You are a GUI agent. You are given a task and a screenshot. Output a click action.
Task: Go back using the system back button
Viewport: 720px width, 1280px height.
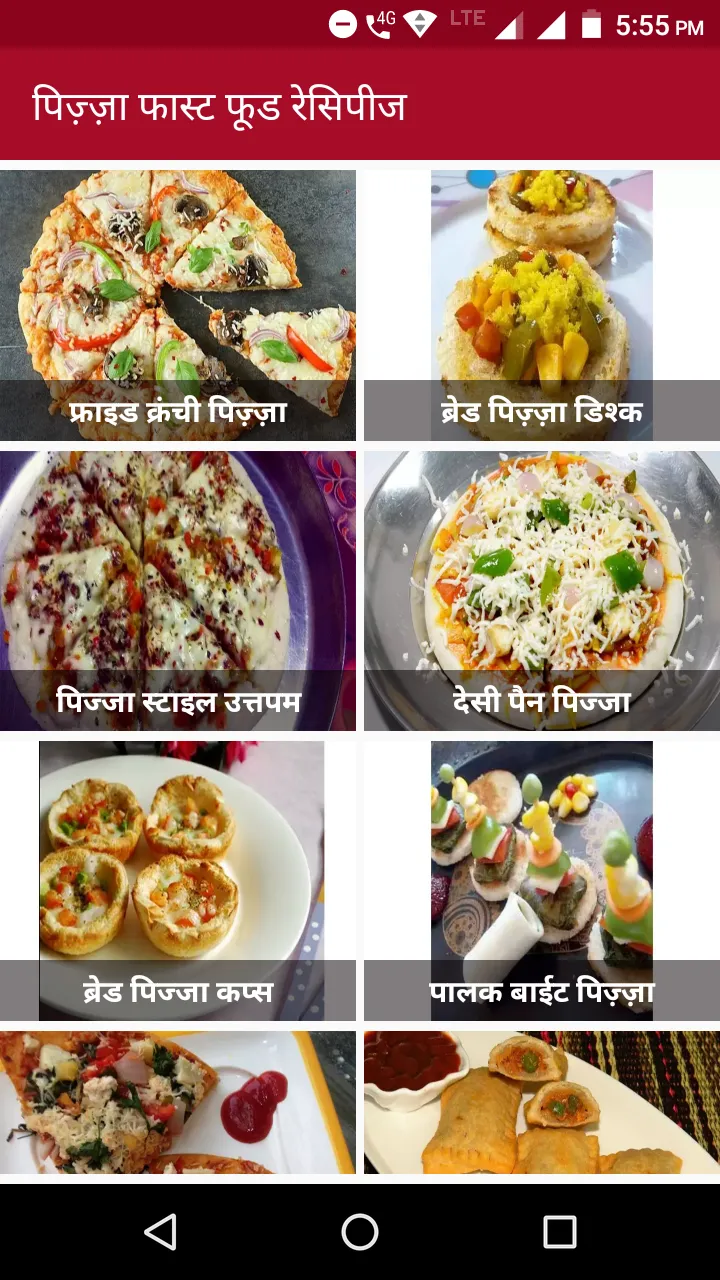(161, 1232)
